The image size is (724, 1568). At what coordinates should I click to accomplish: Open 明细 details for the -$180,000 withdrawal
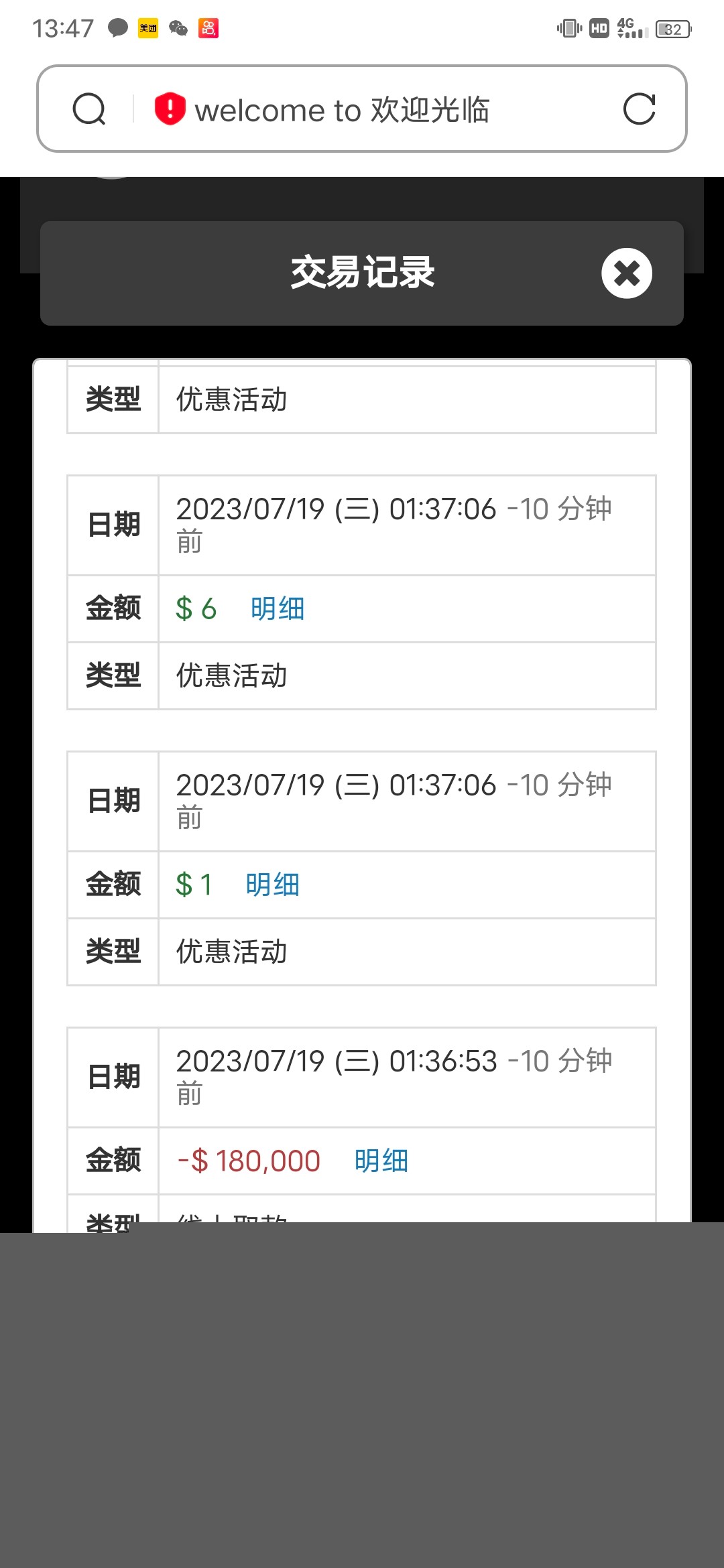pos(381,1161)
